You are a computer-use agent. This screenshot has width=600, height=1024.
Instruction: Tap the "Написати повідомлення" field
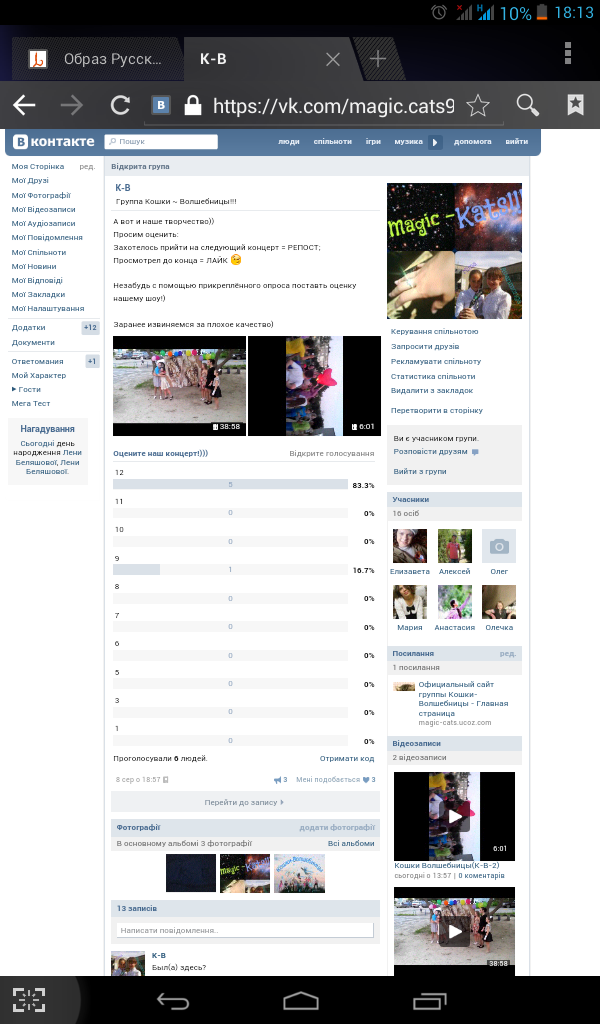coord(245,930)
